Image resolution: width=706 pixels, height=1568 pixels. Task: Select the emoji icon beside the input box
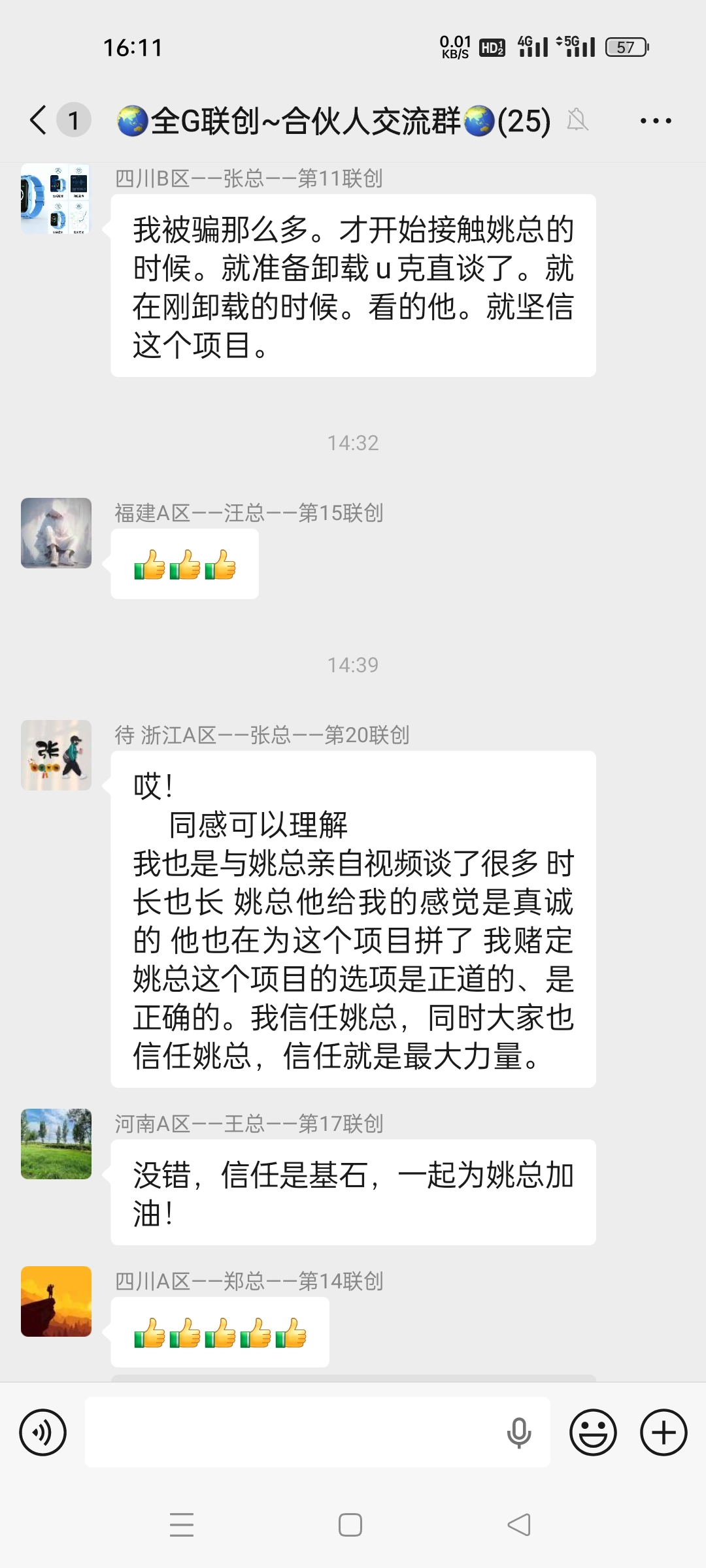point(592,1432)
